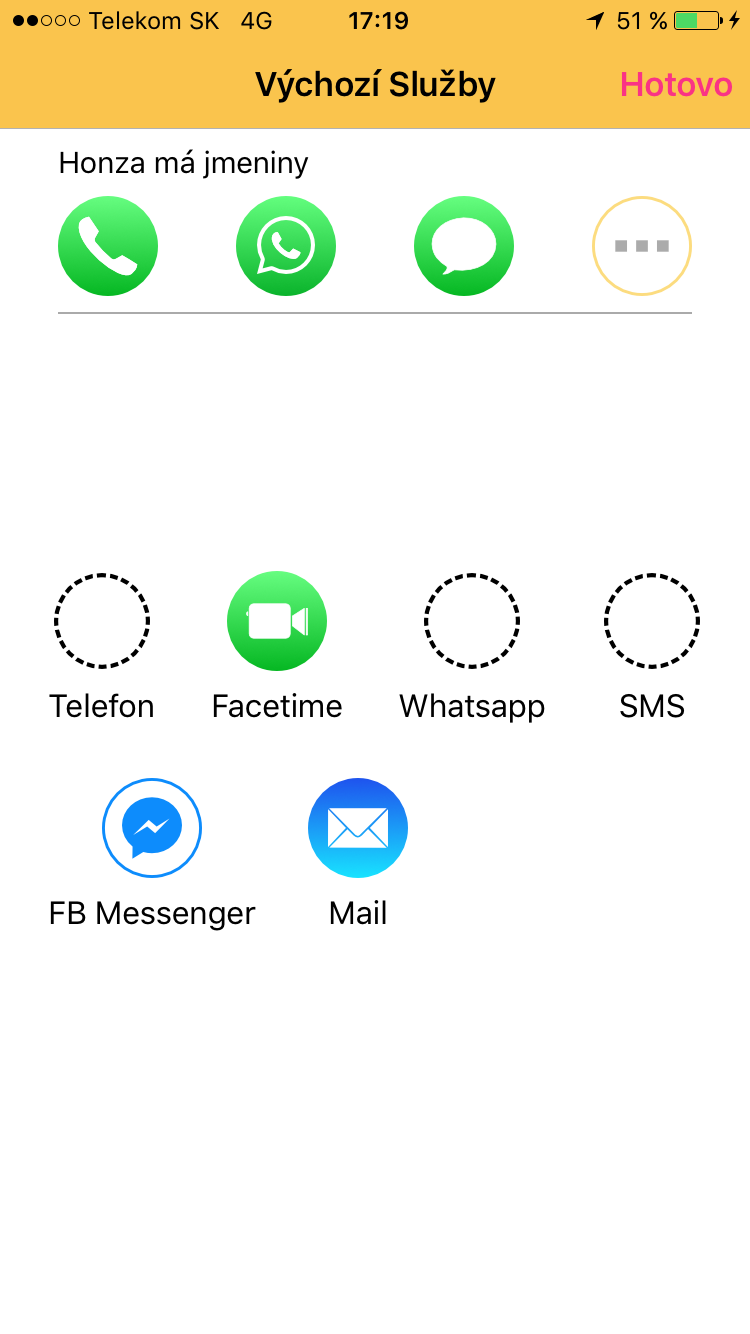
Task: Open the three-dots more services slot
Action: pos(641,246)
